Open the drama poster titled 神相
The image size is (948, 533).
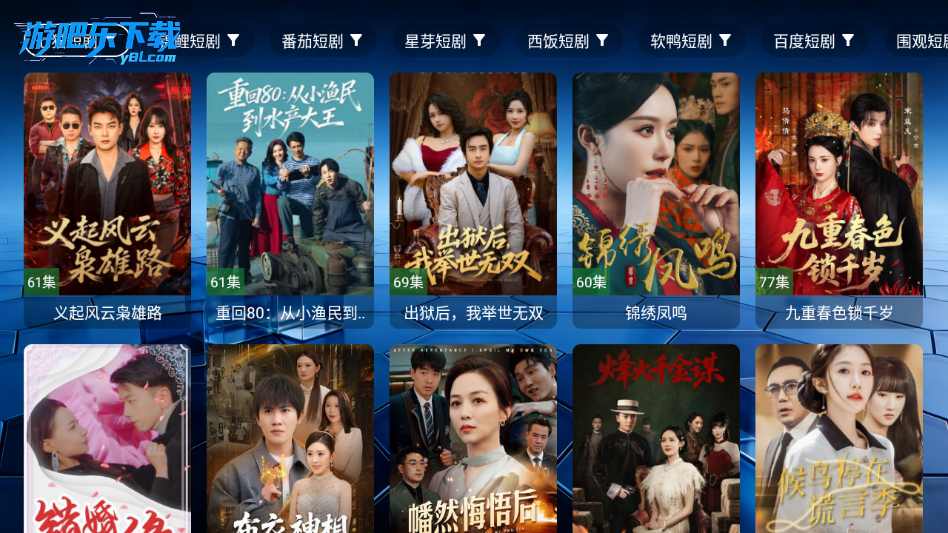[x=290, y=440]
